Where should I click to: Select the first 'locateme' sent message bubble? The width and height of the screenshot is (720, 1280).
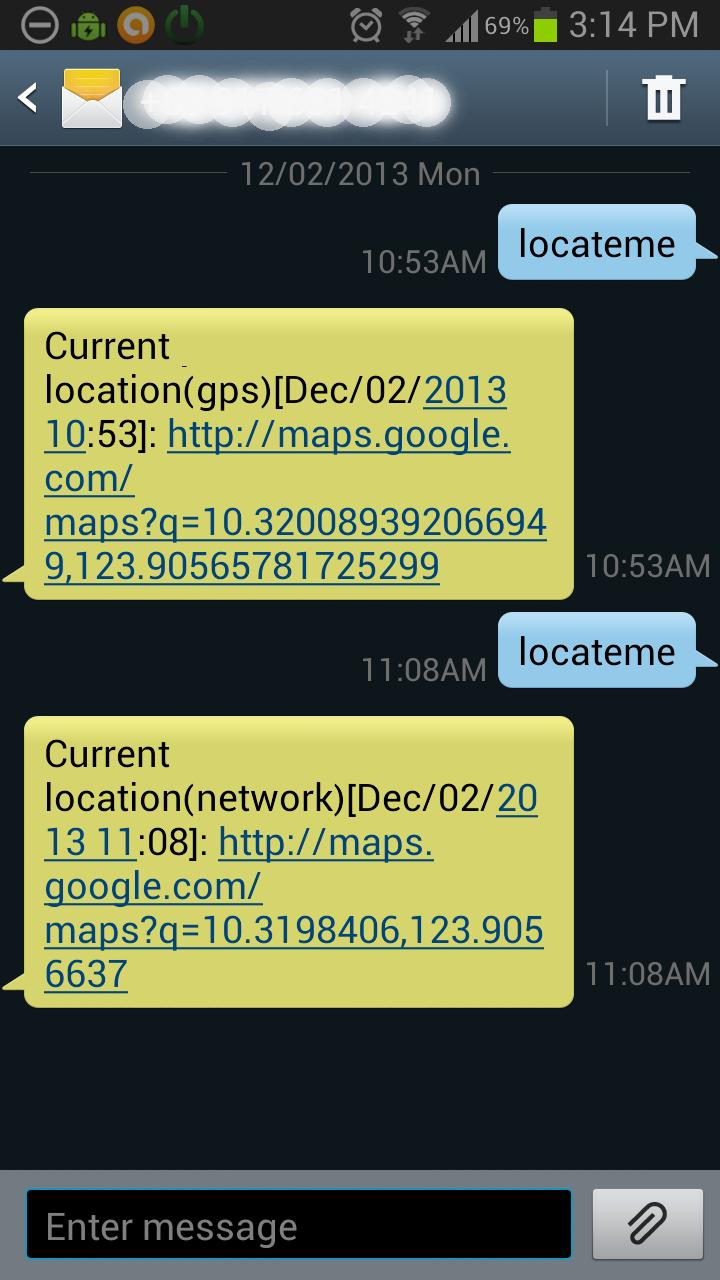coord(597,242)
